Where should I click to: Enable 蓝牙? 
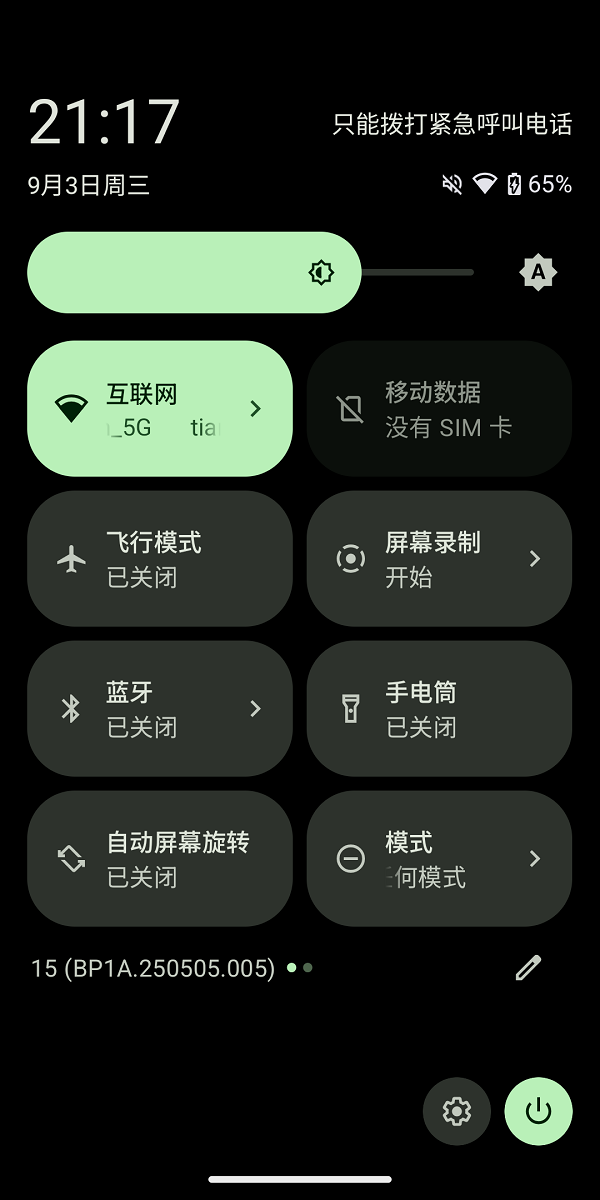(x=160, y=709)
